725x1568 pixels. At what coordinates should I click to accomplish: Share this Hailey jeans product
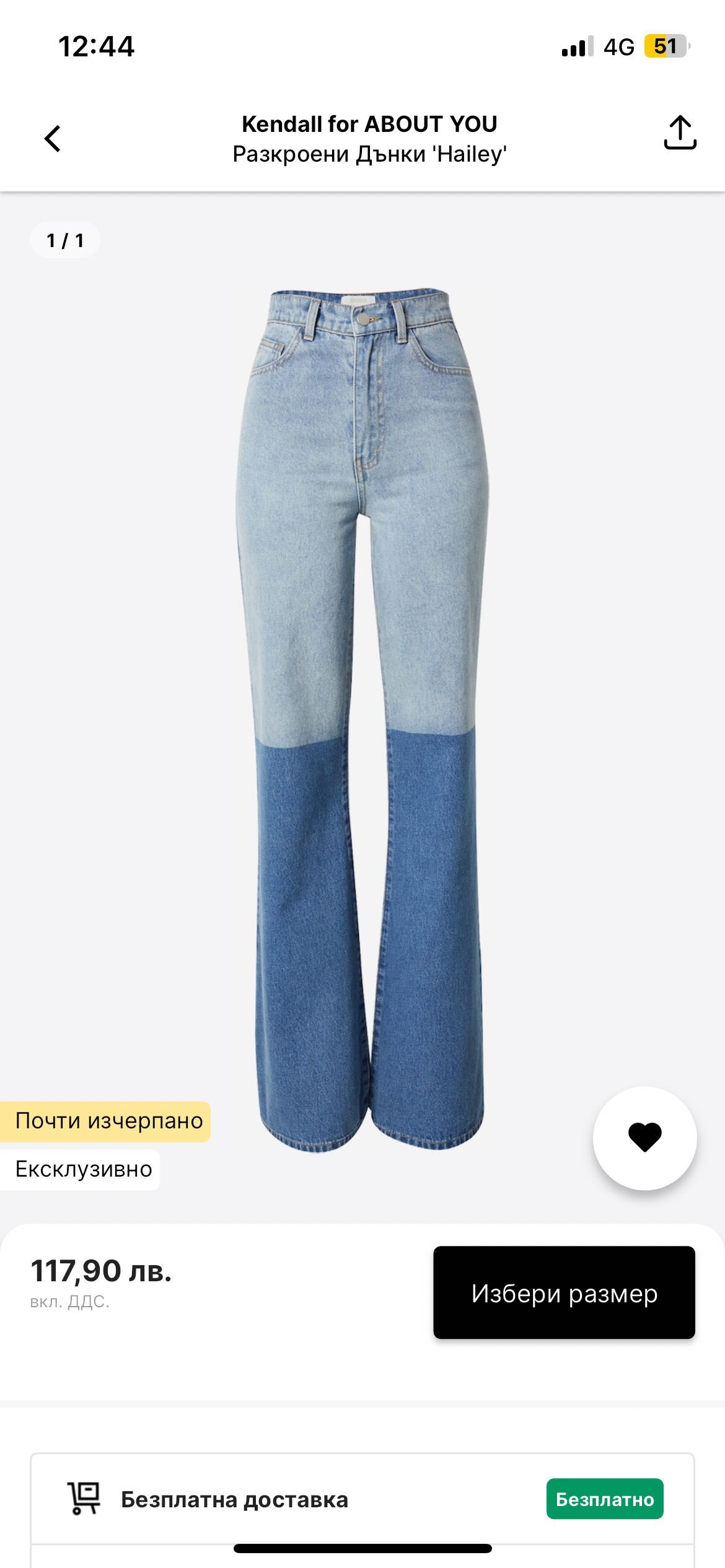680,133
